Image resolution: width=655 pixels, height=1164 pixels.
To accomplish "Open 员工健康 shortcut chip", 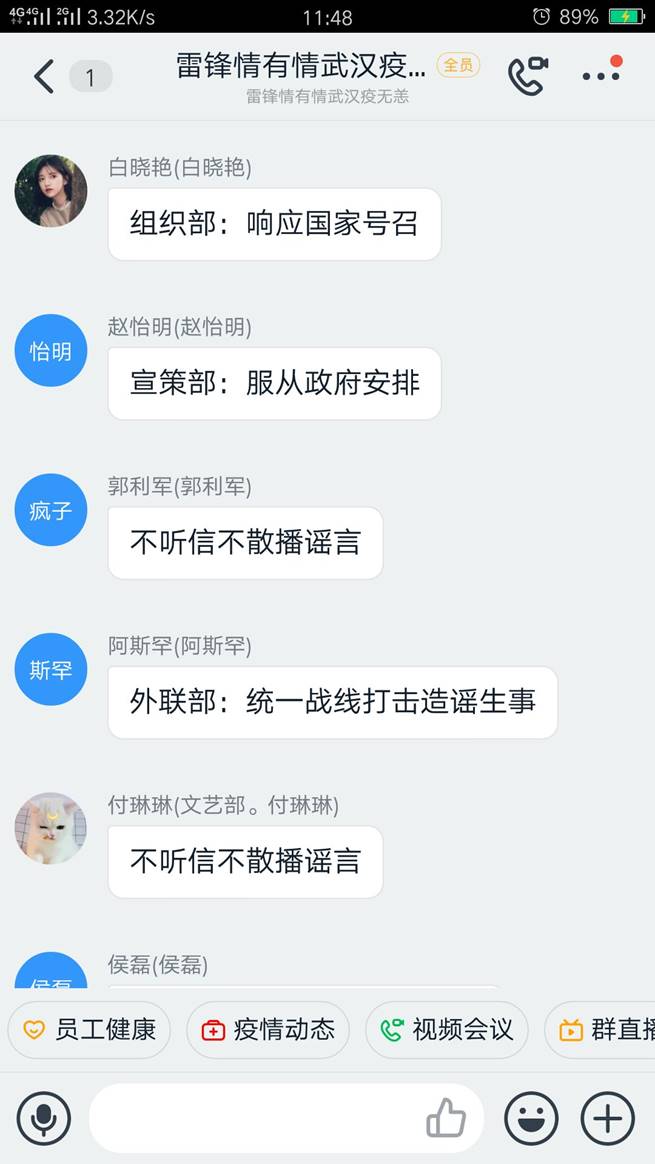I will tap(90, 1030).
